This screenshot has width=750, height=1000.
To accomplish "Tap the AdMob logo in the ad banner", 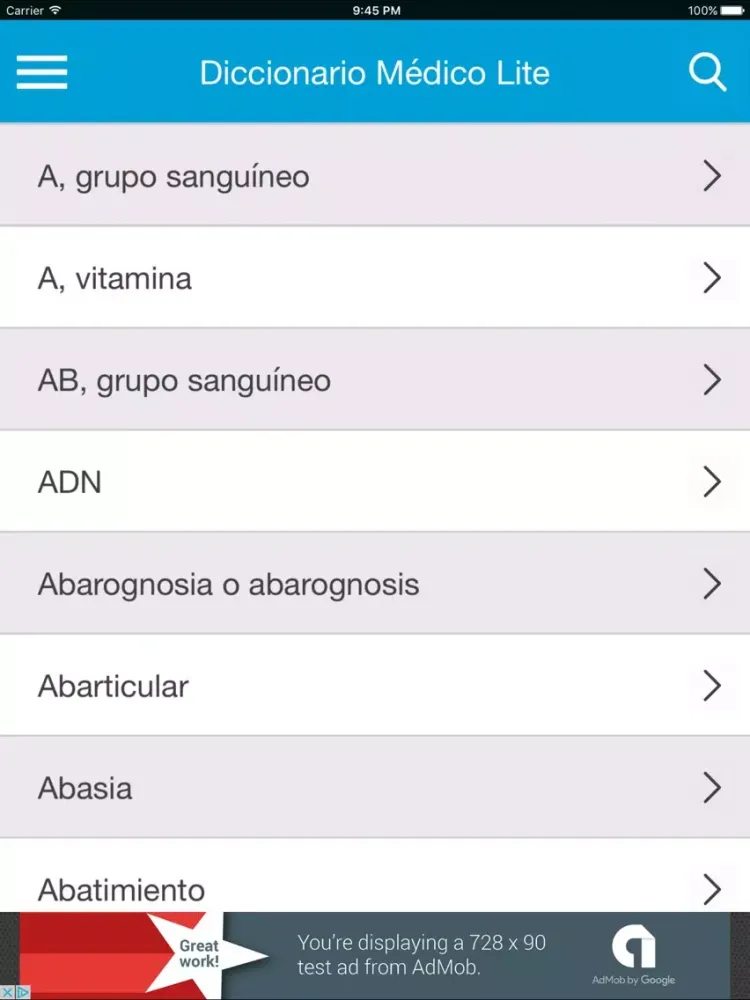I will click(x=635, y=950).
